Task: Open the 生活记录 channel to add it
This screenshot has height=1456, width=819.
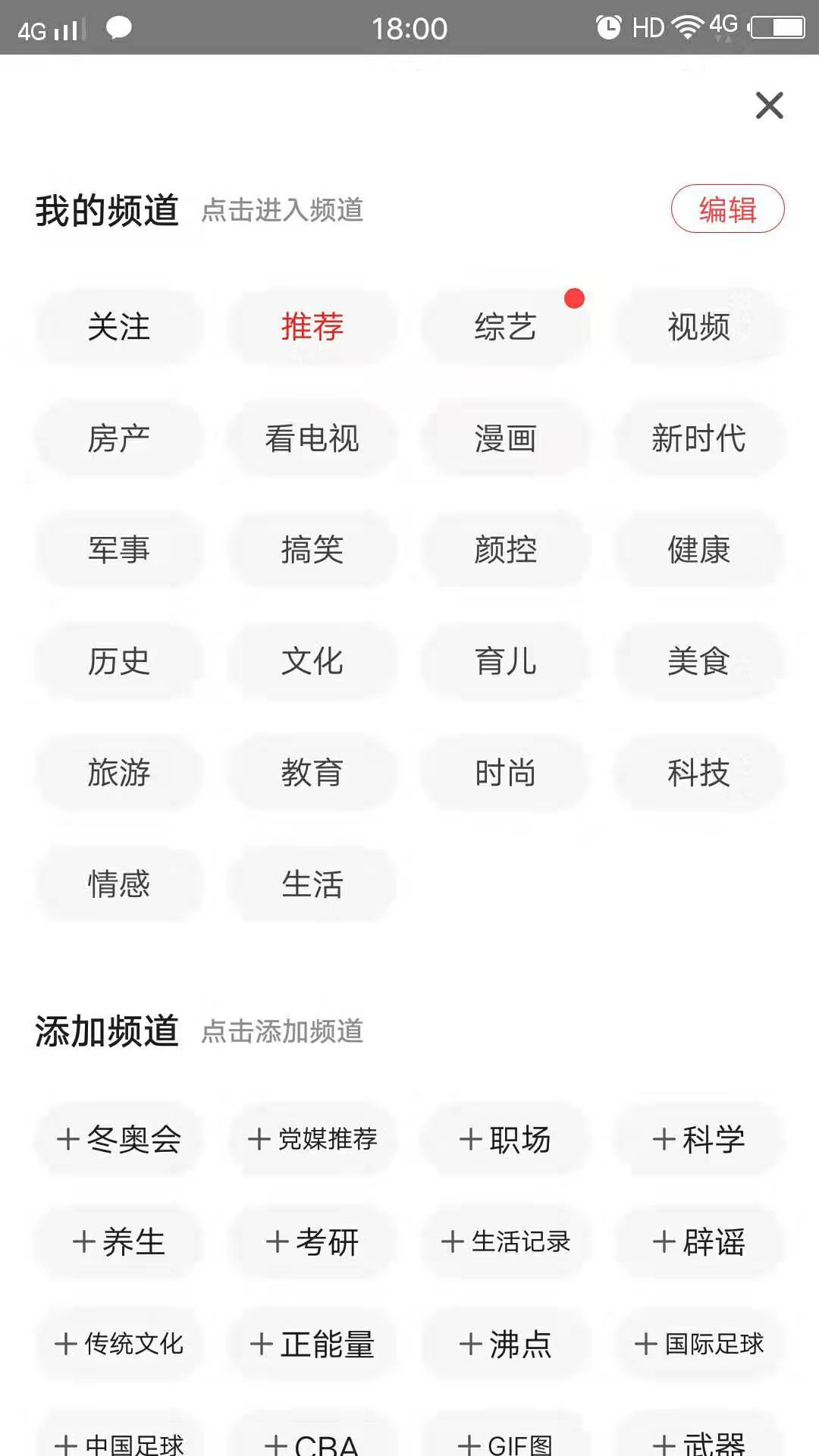Action: [505, 1242]
